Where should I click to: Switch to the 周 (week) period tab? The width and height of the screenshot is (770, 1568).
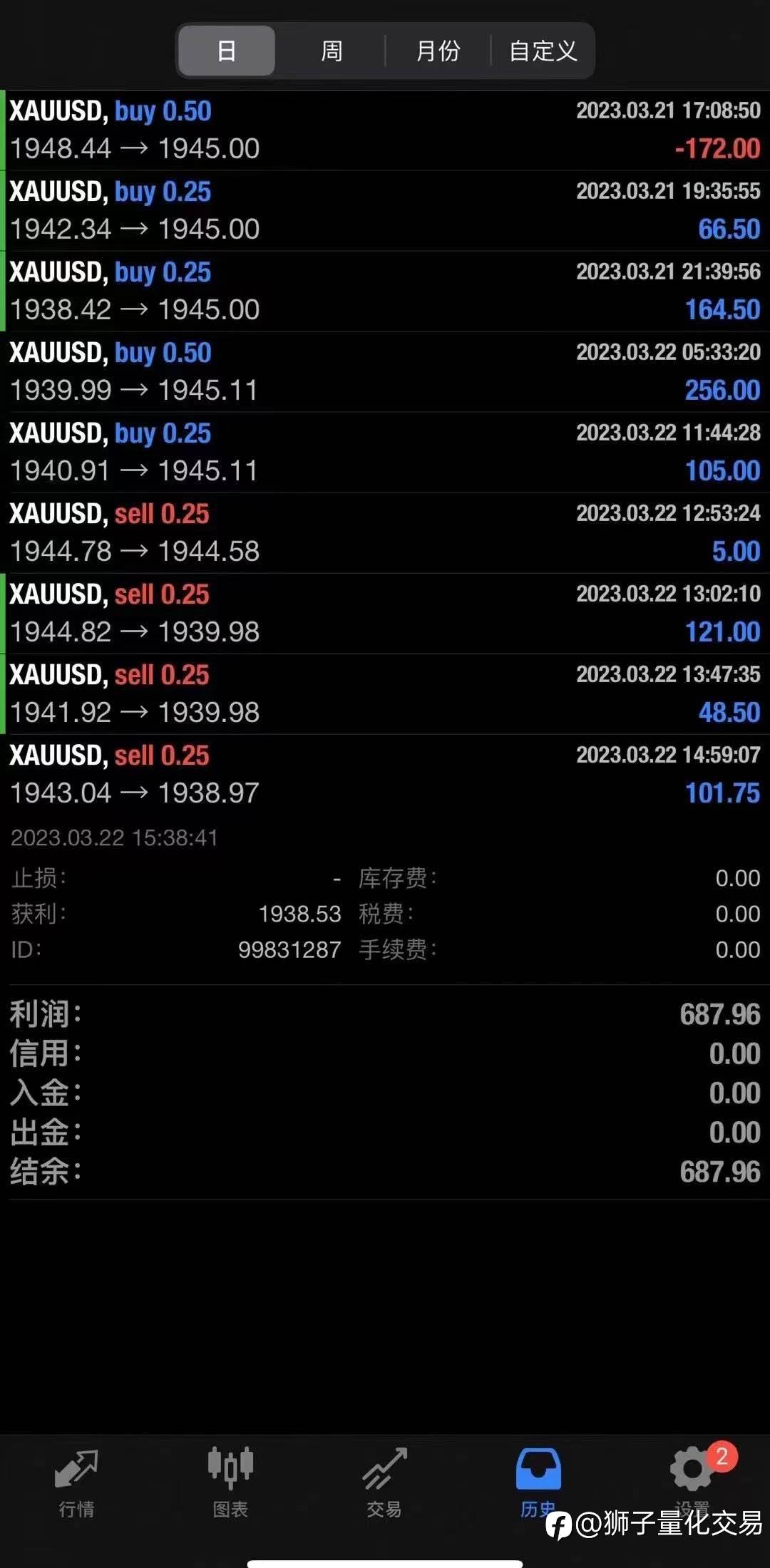pyautogui.click(x=332, y=51)
